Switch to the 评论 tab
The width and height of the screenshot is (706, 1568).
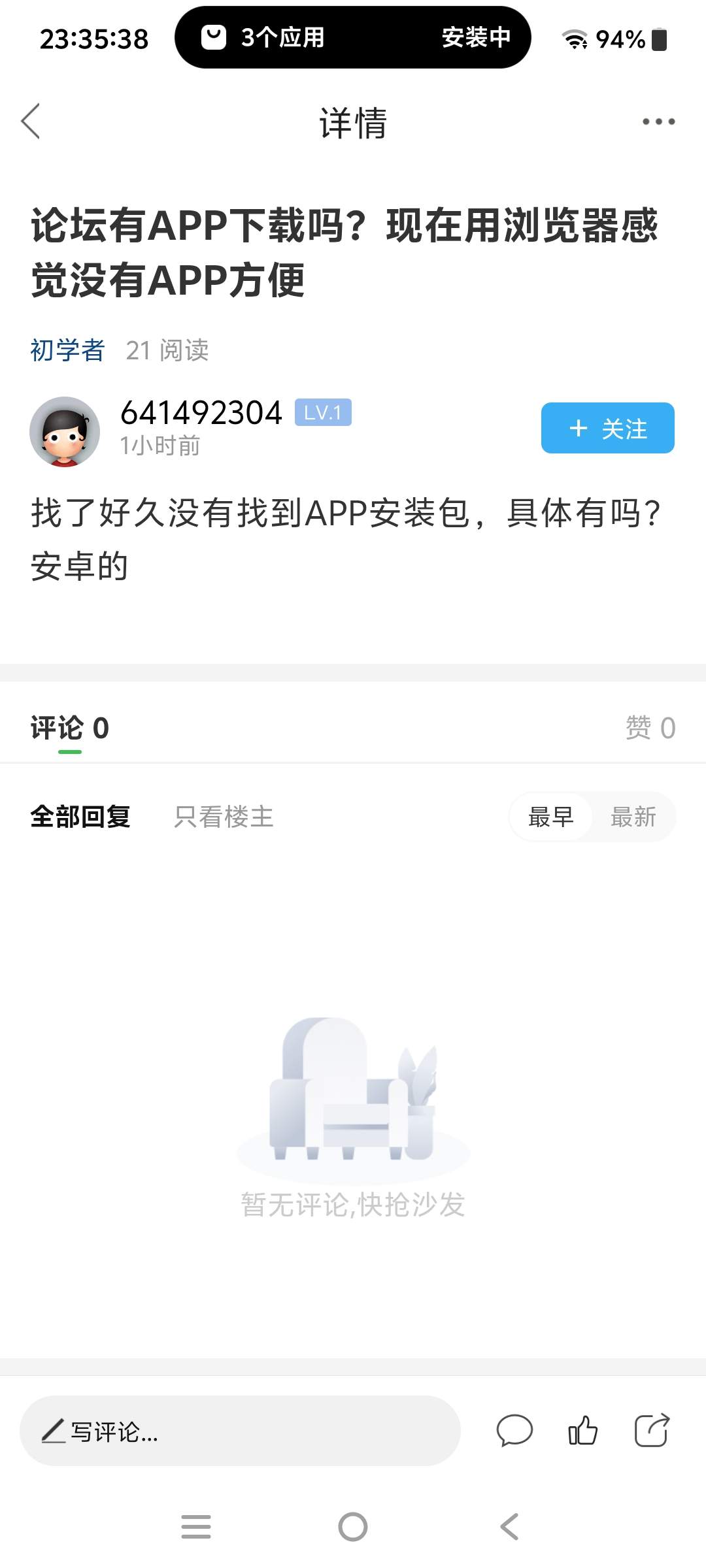point(69,728)
